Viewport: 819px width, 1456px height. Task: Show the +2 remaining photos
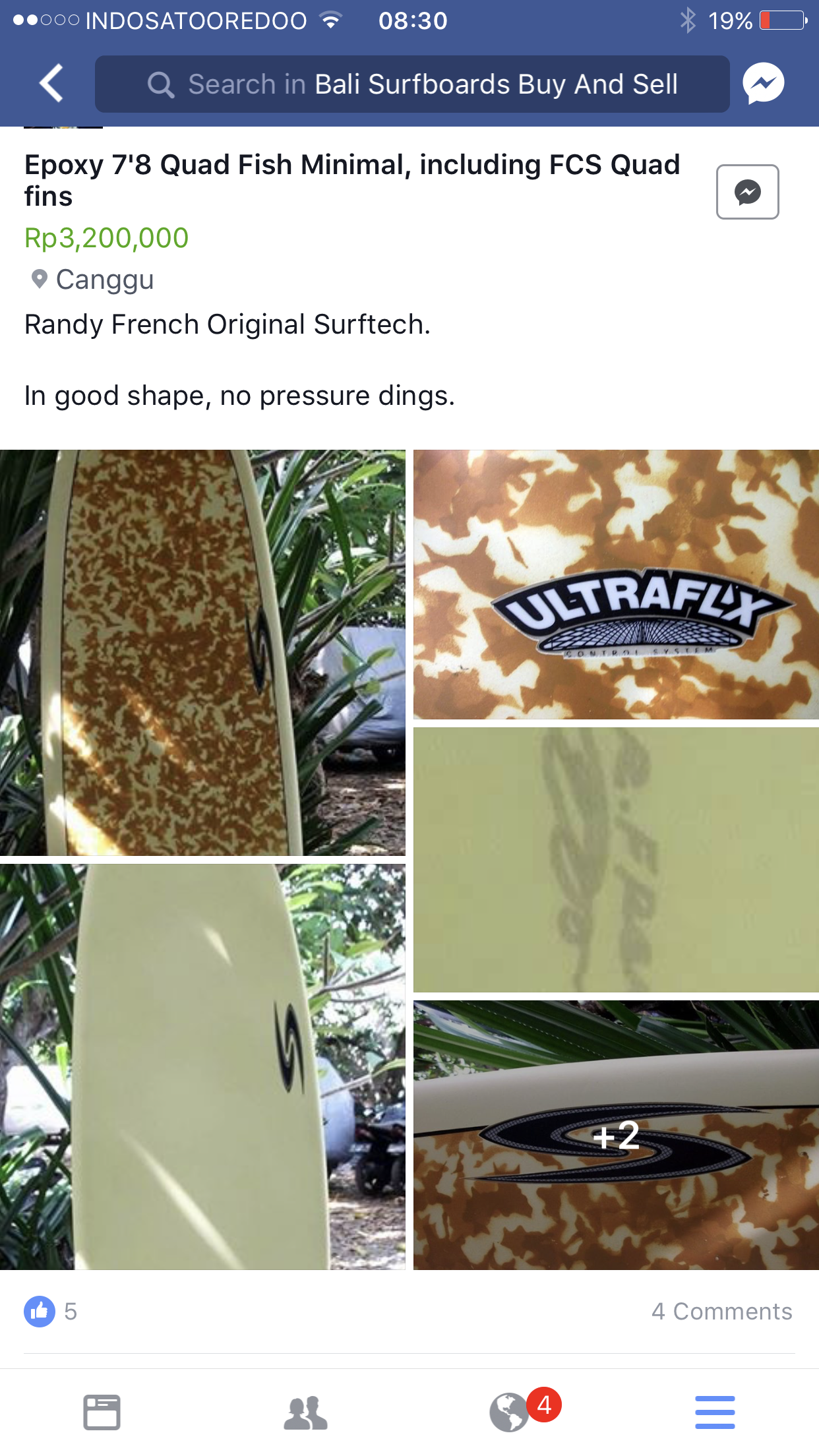[616, 1135]
